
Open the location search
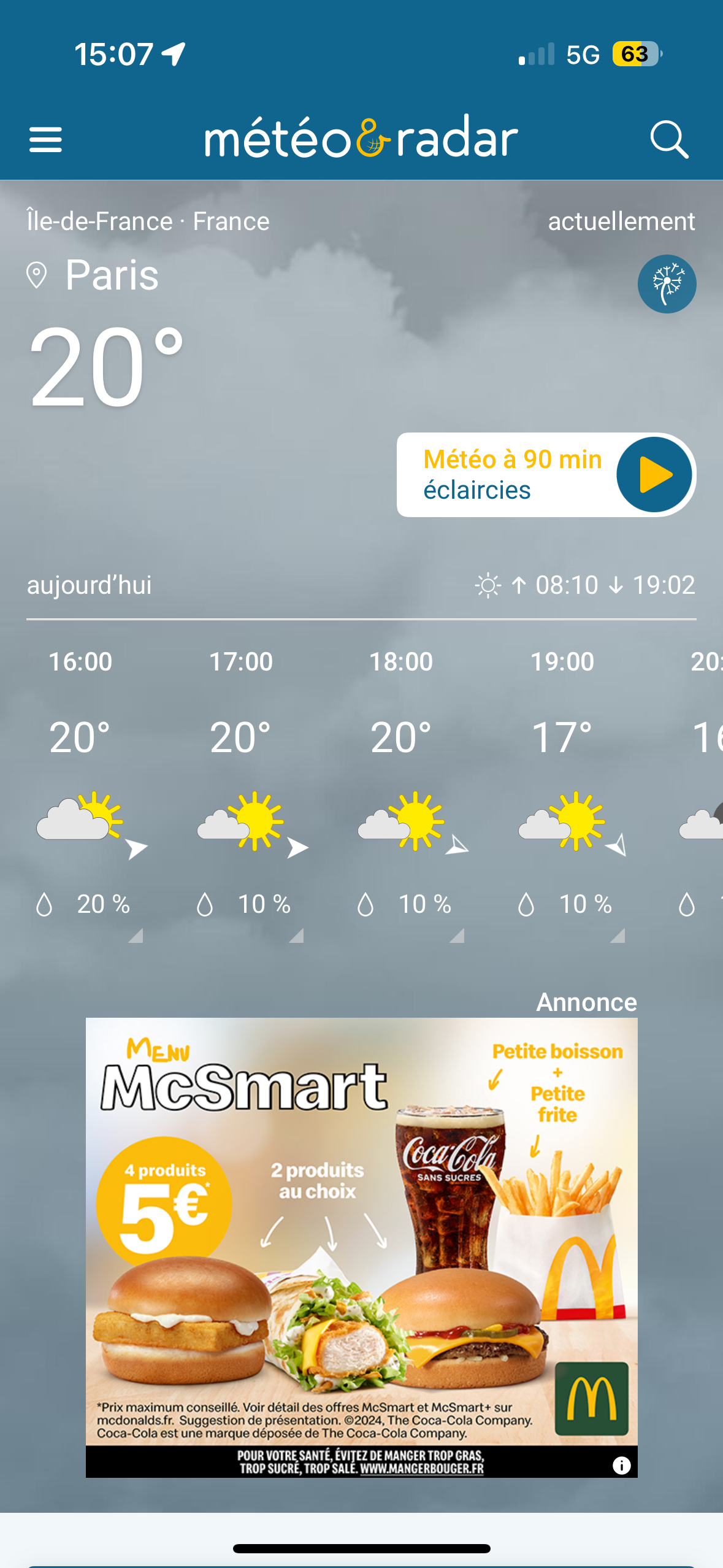point(669,140)
